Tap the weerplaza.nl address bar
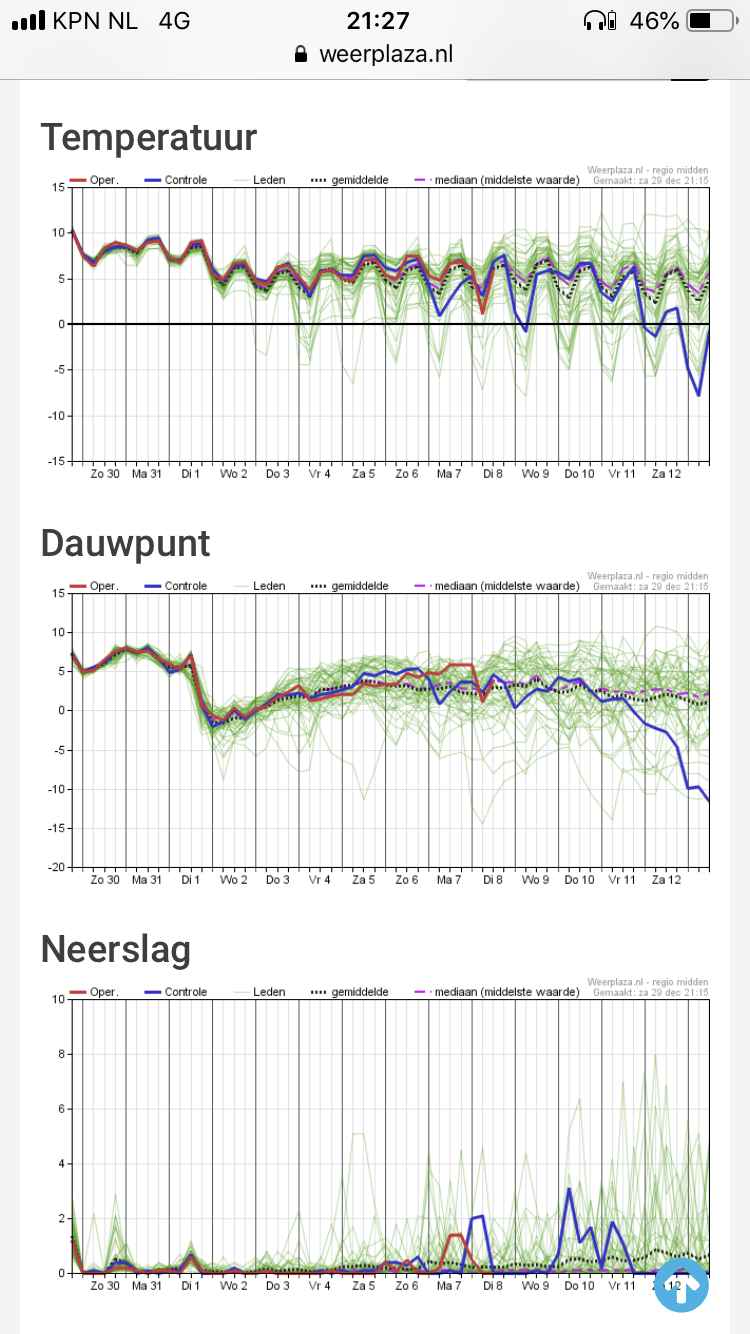The image size is (750, 1334). tap(374, 54)
